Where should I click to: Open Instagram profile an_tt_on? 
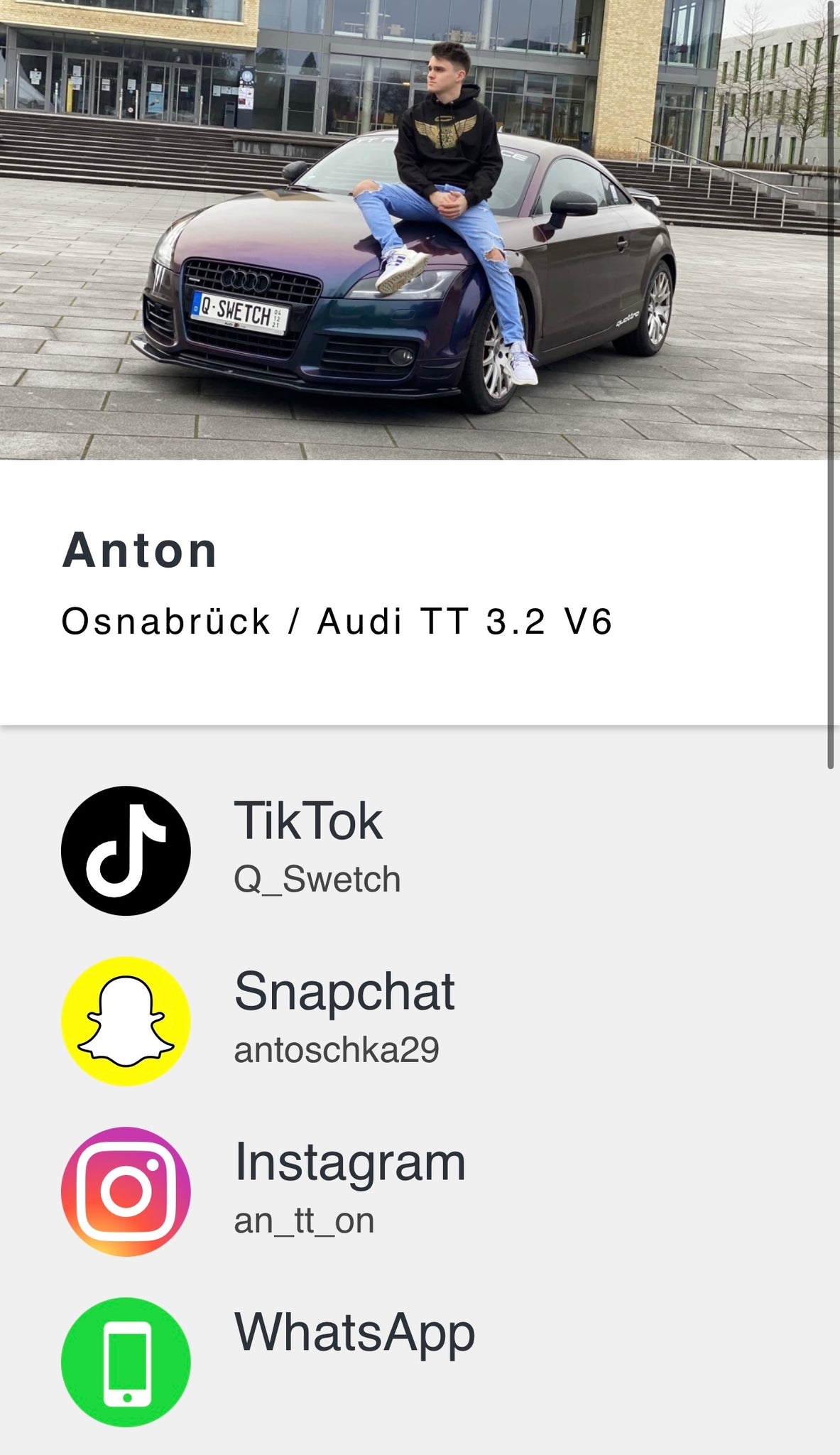349,1190
